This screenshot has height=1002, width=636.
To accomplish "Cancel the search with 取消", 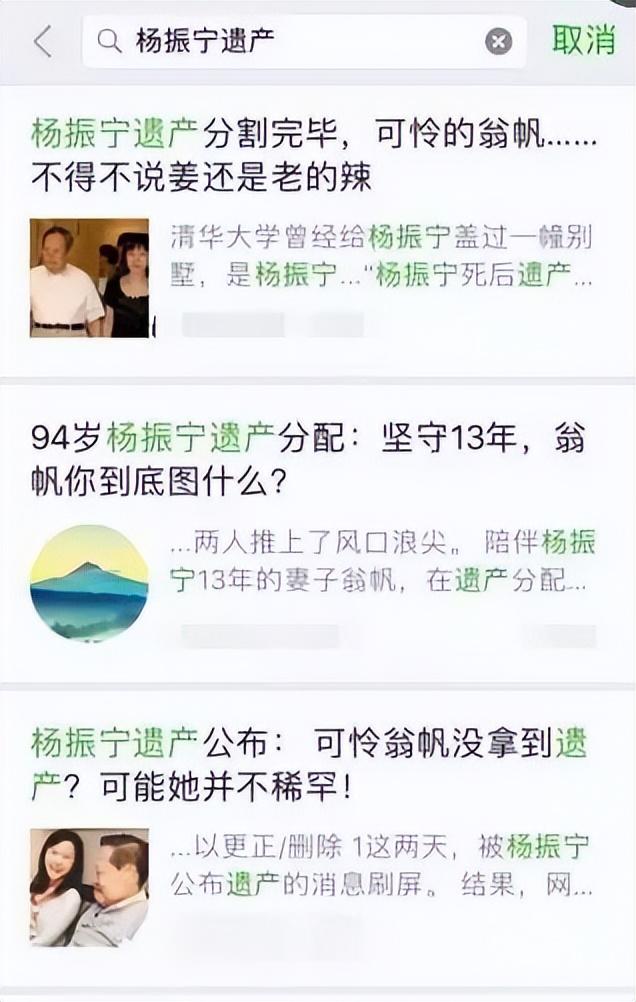I will tap(584, 40).
